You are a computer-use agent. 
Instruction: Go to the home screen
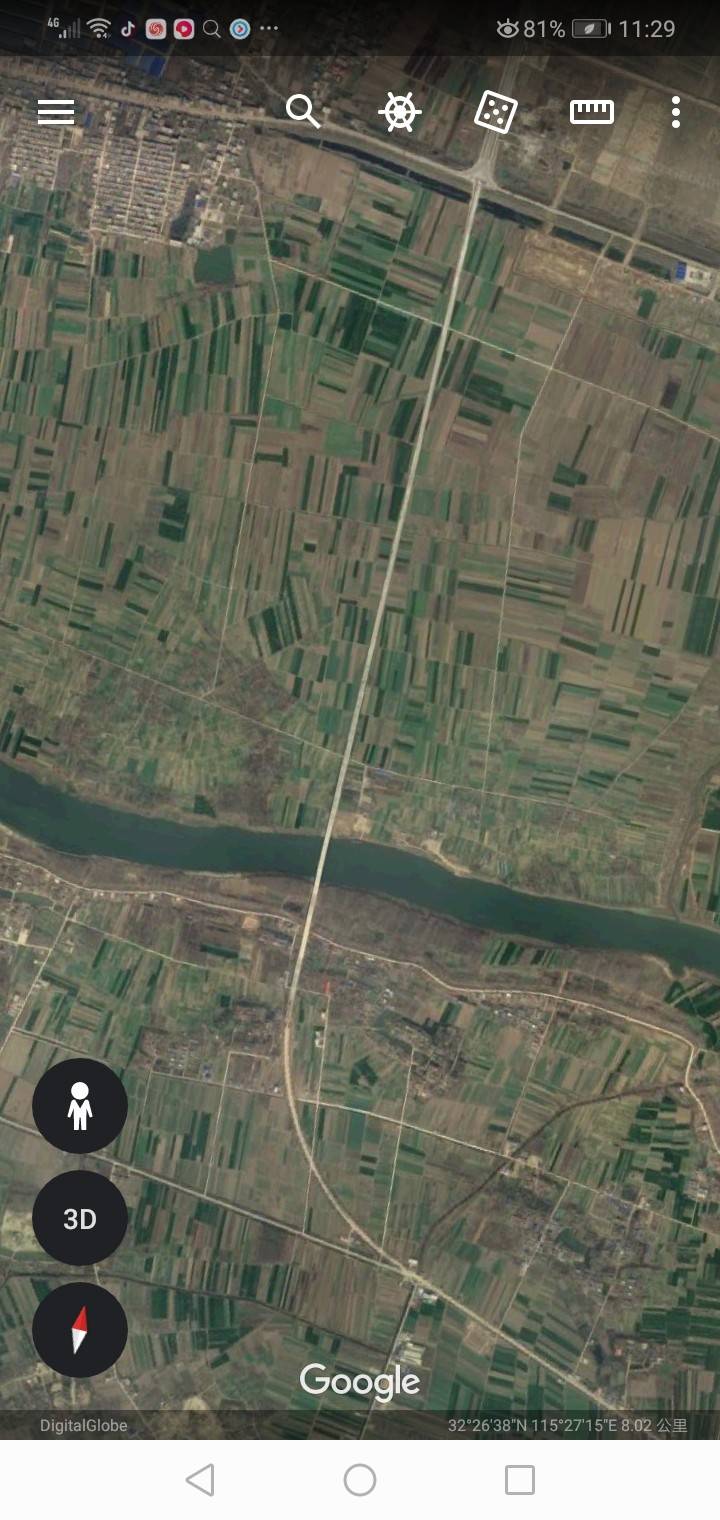360,1480
